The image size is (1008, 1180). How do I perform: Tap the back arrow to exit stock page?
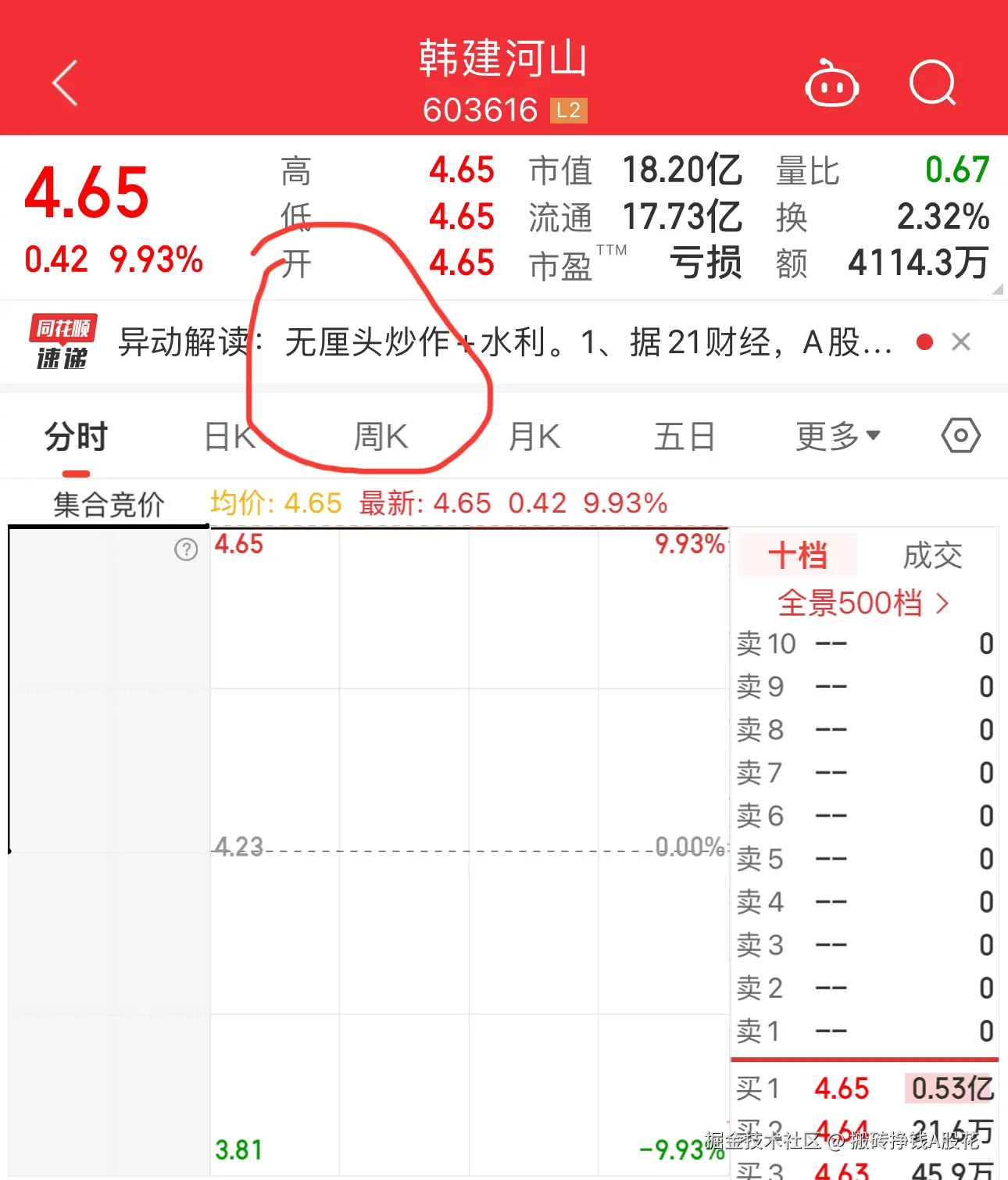(x=65, y=81)
